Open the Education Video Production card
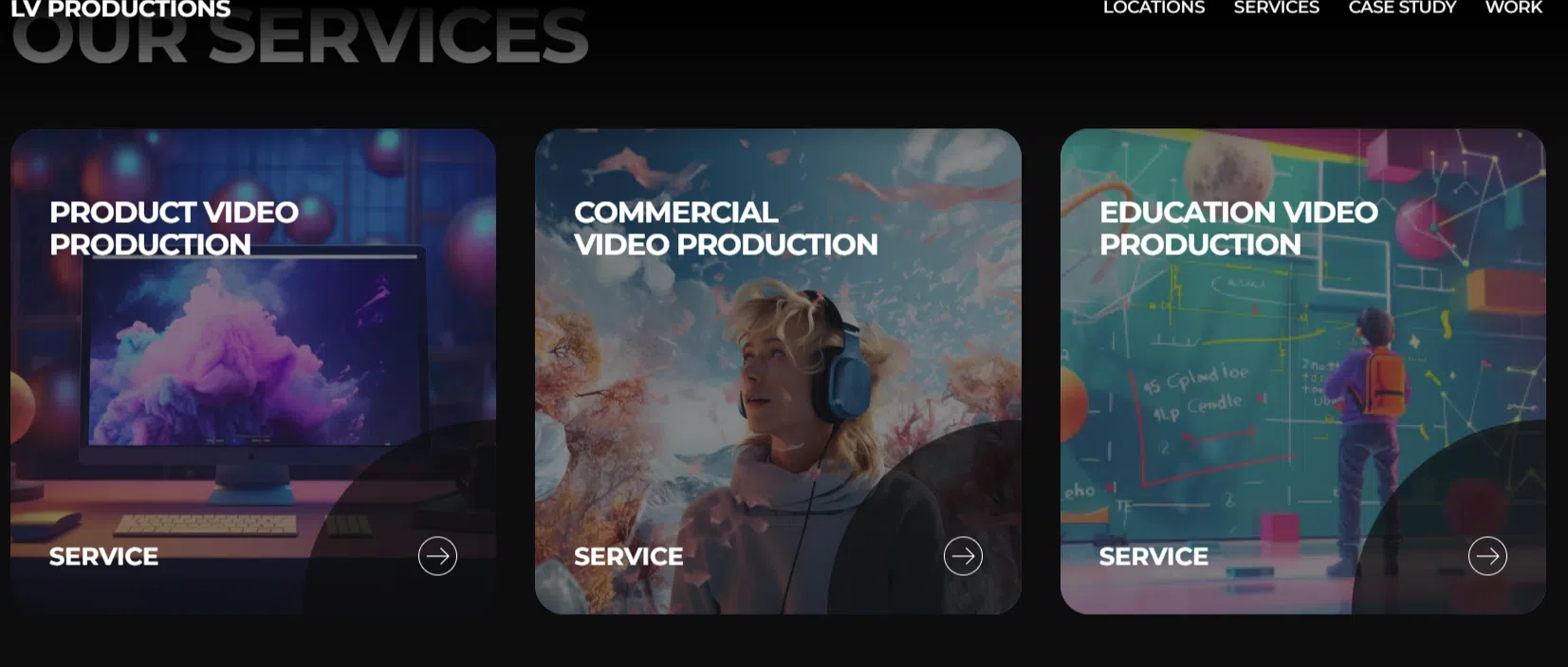Viewport: 1568px width, 667px height. click(1302, 370)
